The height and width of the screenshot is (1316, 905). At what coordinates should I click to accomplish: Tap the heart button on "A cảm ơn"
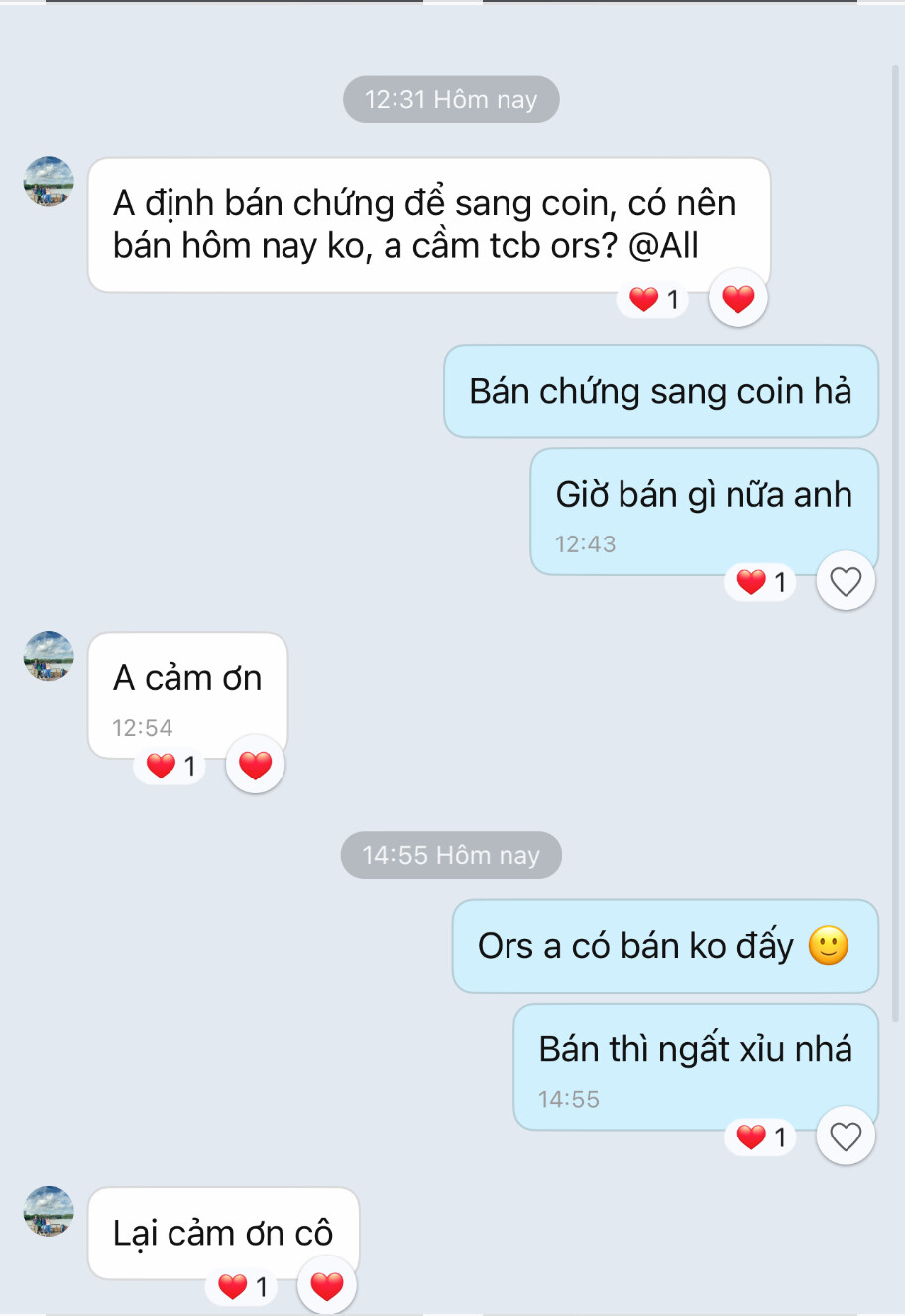[x=256, y=766]
